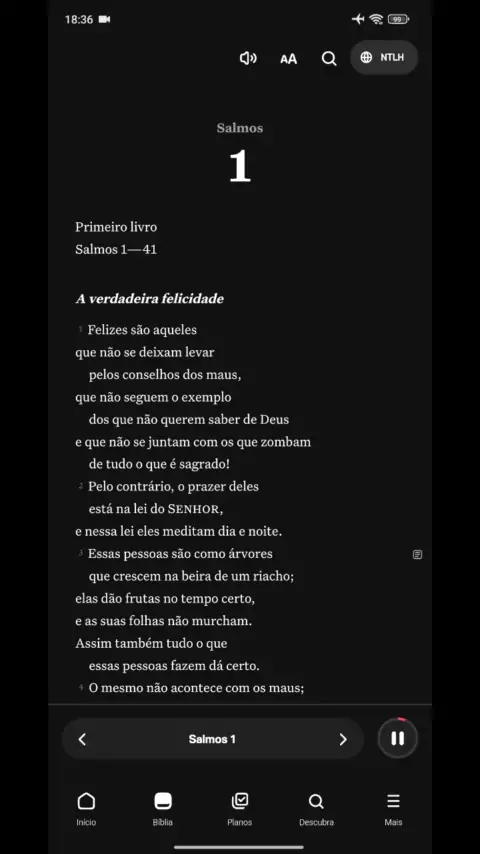Open search with the magnifier icon at top
480x854 pixels.
329,58
